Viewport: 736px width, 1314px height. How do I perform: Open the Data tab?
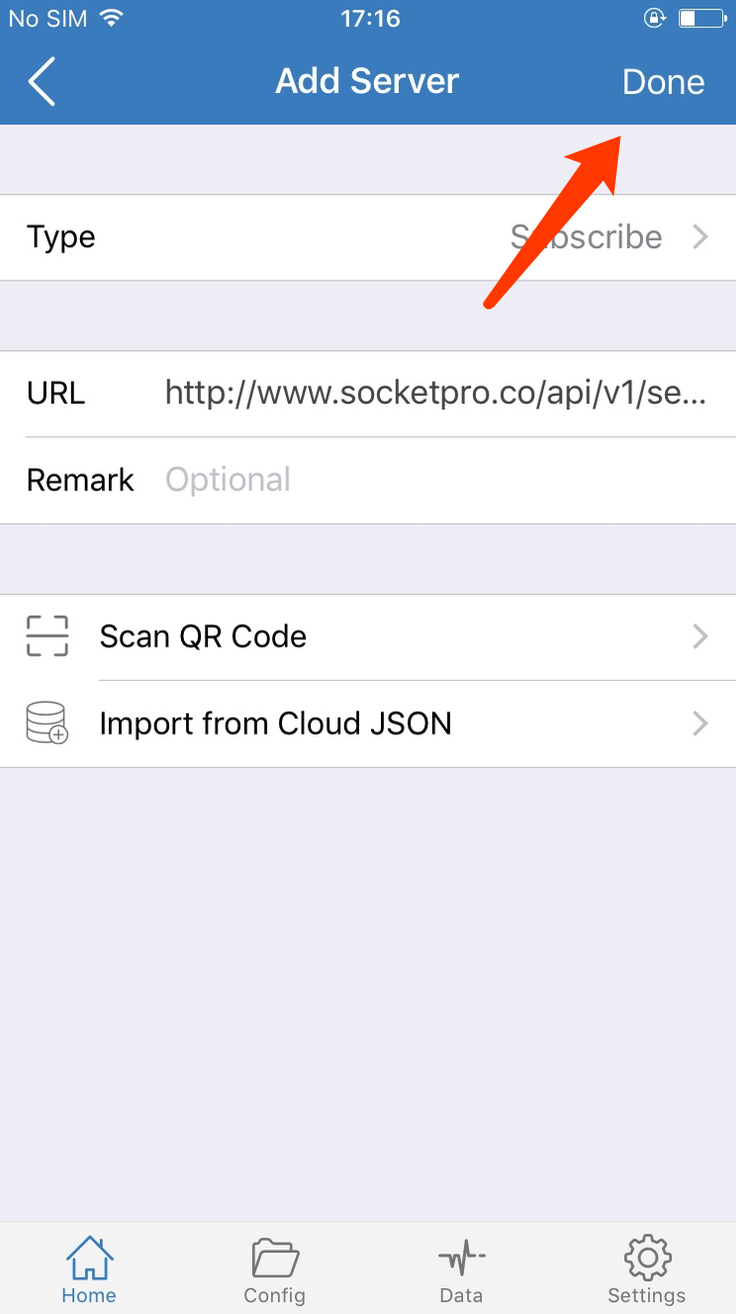(461, 1269)
